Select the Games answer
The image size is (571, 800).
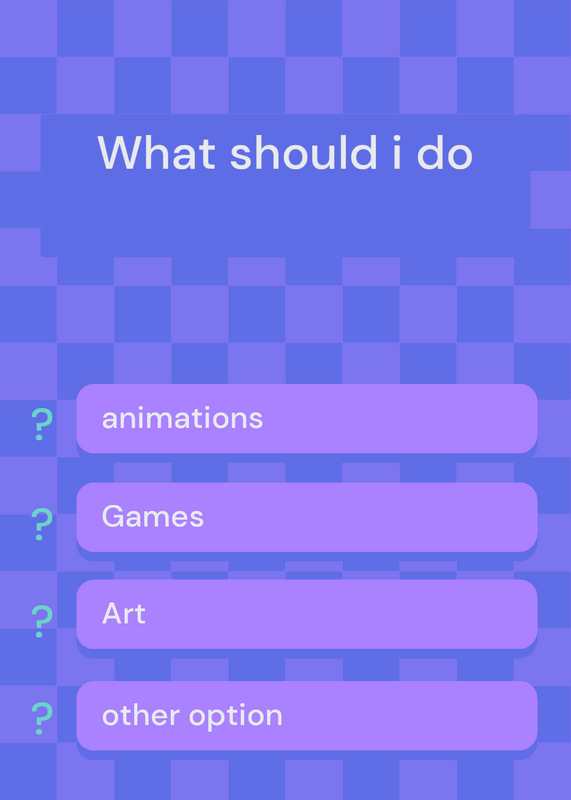click(307, 517)
